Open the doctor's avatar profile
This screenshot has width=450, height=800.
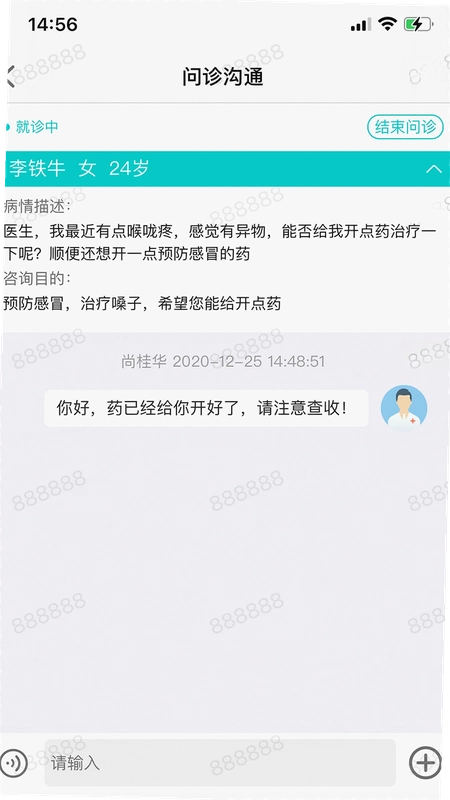point(404,408)
